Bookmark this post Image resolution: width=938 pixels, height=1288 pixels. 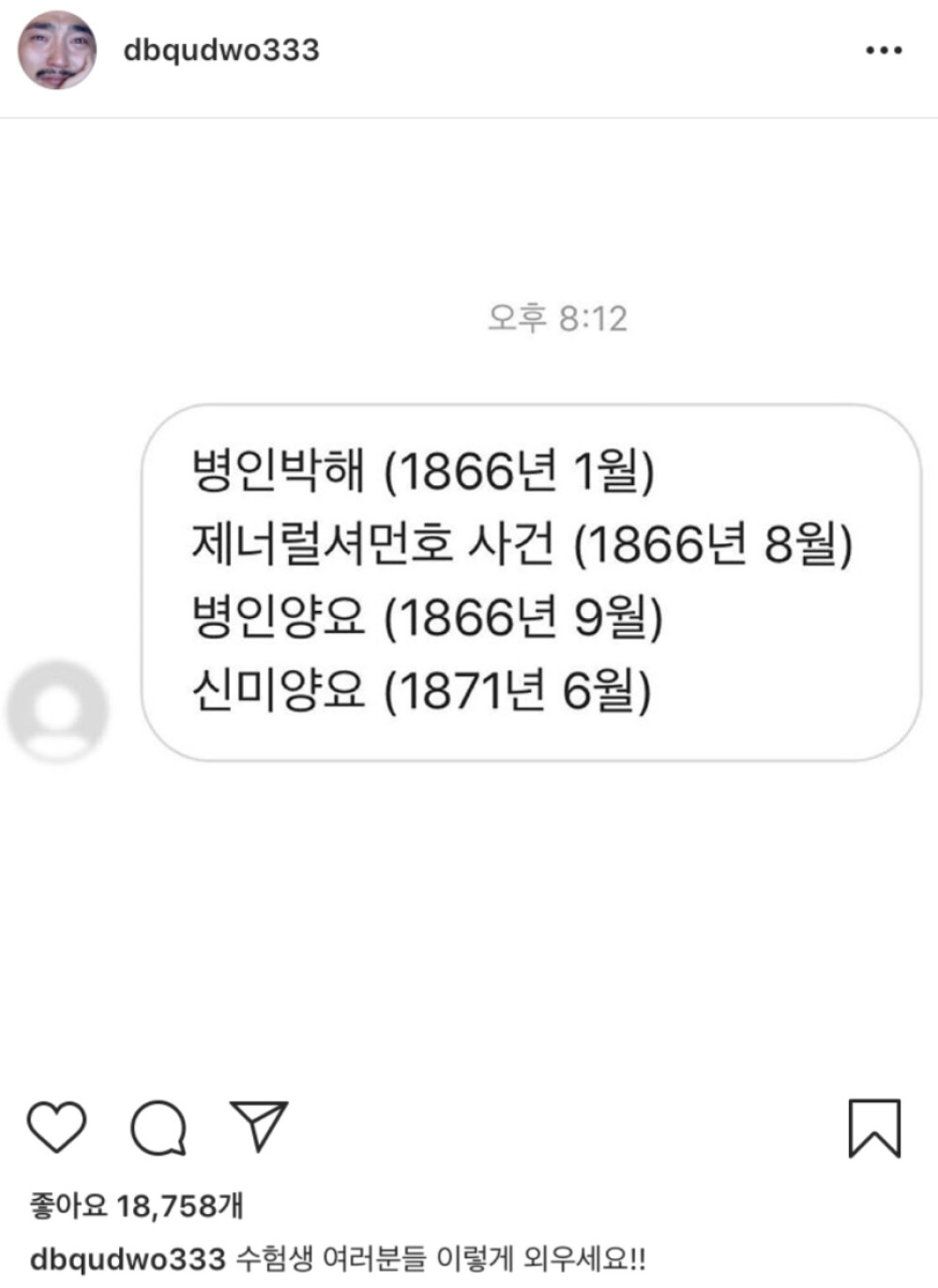click(874, 1128)
